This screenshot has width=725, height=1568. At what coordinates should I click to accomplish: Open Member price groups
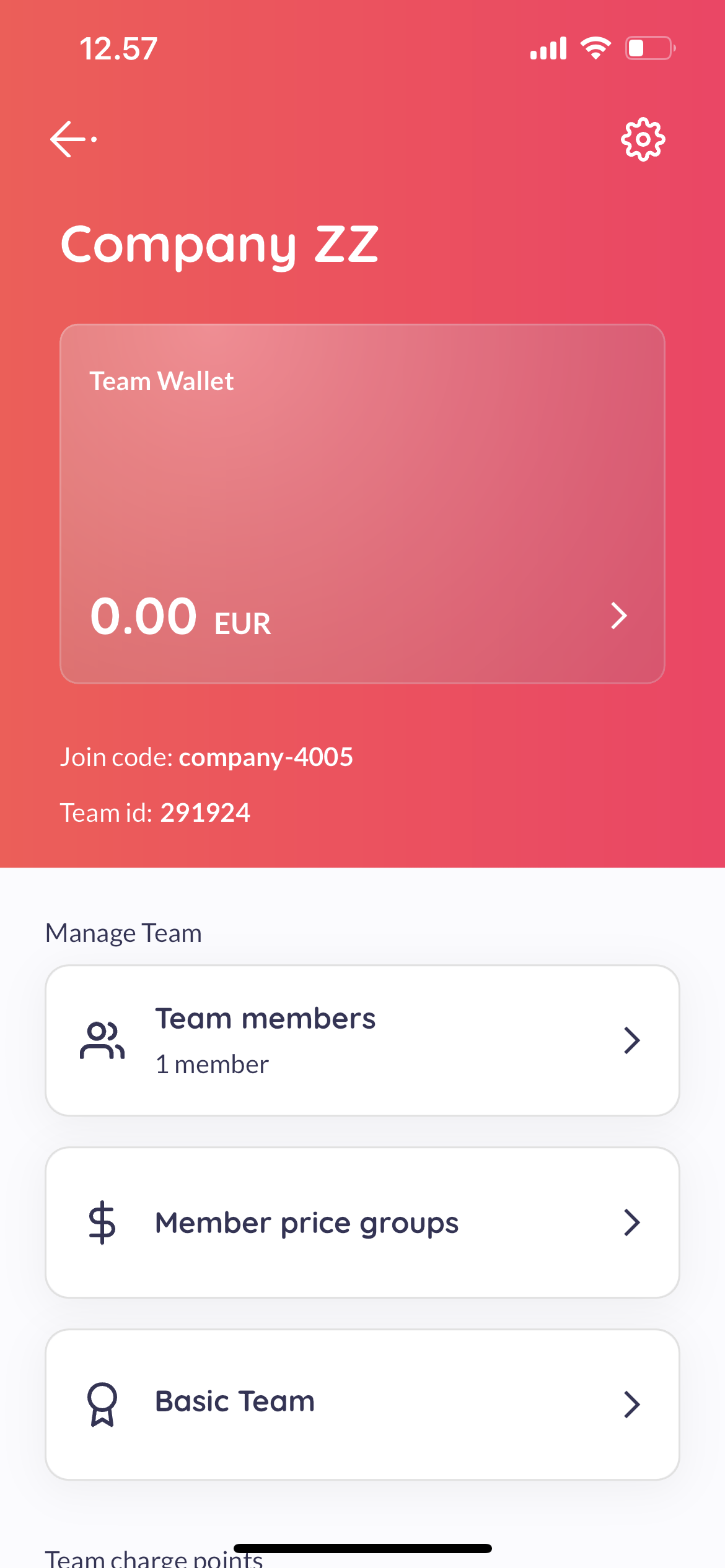pos(362,1222)
